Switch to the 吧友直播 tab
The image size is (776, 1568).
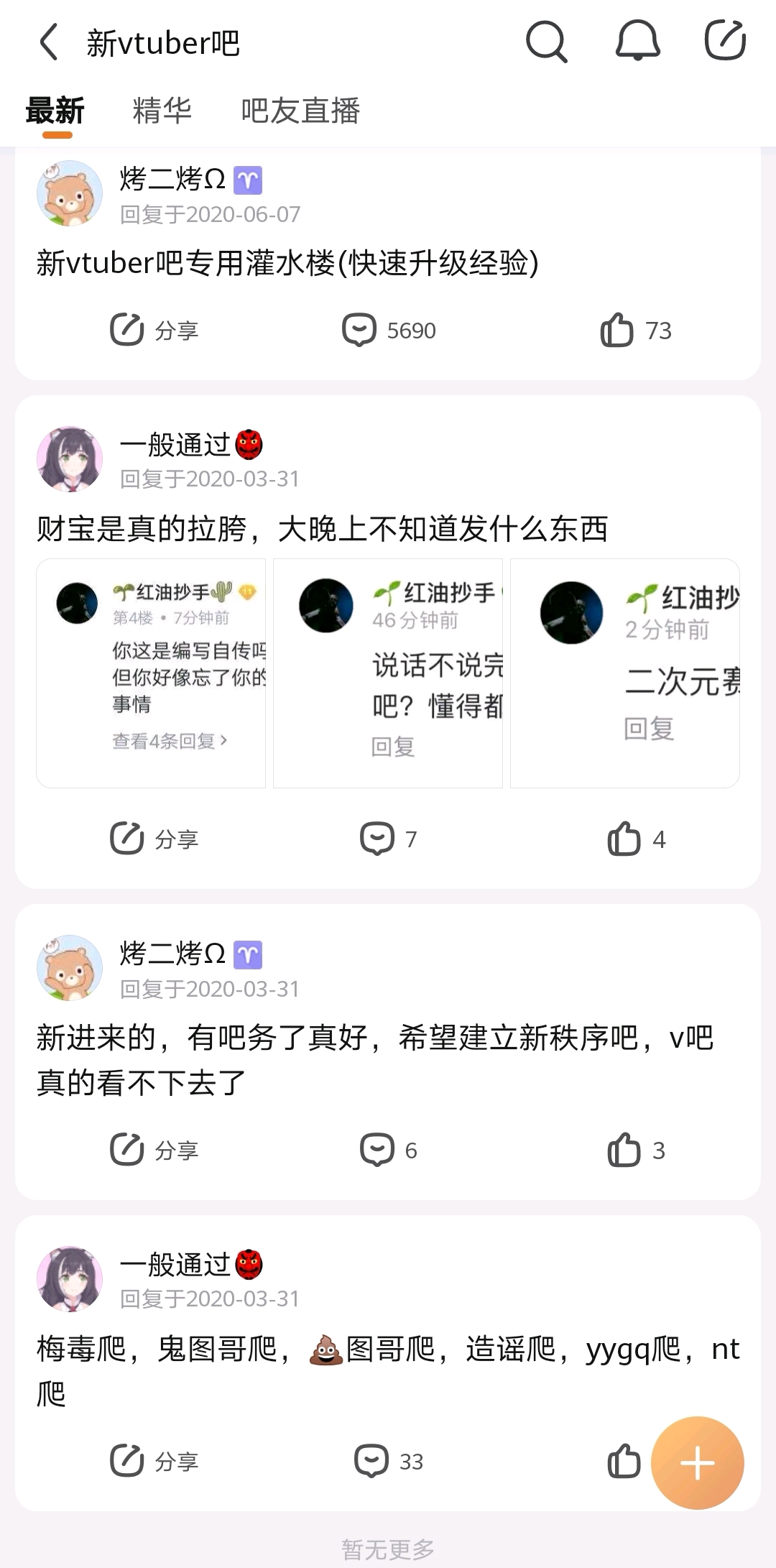(x=300, y=111)
